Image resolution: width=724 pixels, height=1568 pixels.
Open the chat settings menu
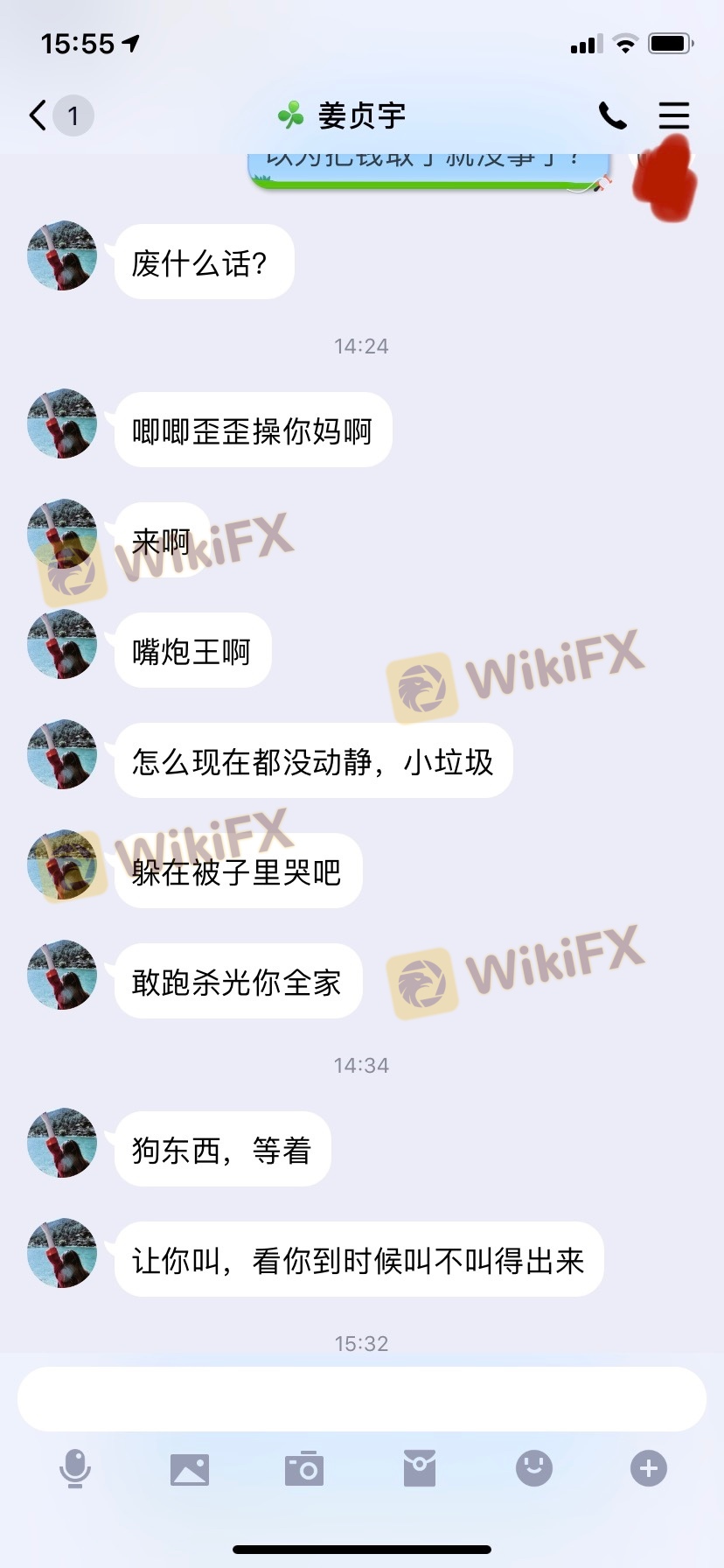673,115
